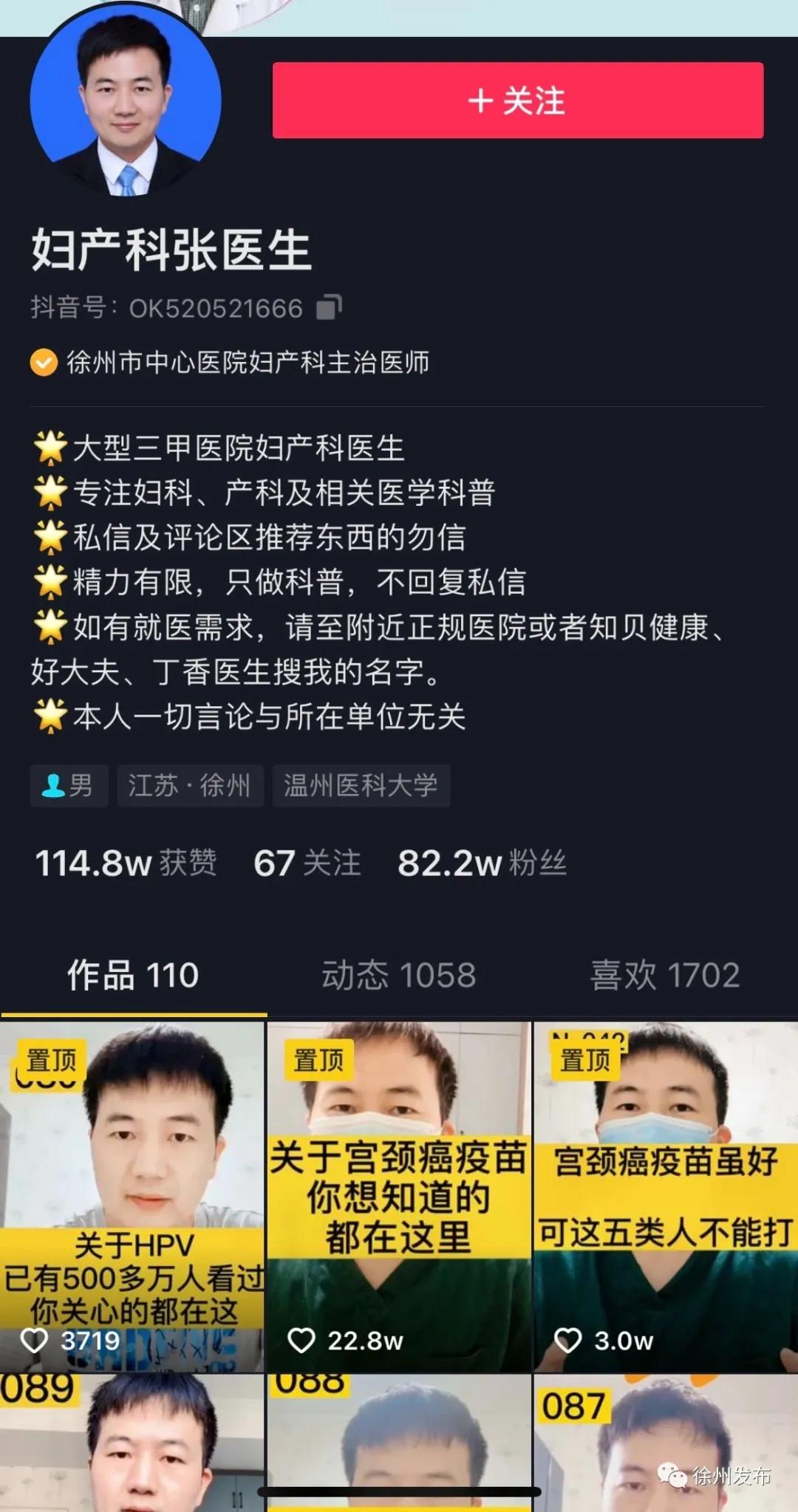Image resolution: width=798 pixels, height=1512 pixels.
Task: View the 67 关注 following list
Action: pyautogui.click(x=307, y=863)
